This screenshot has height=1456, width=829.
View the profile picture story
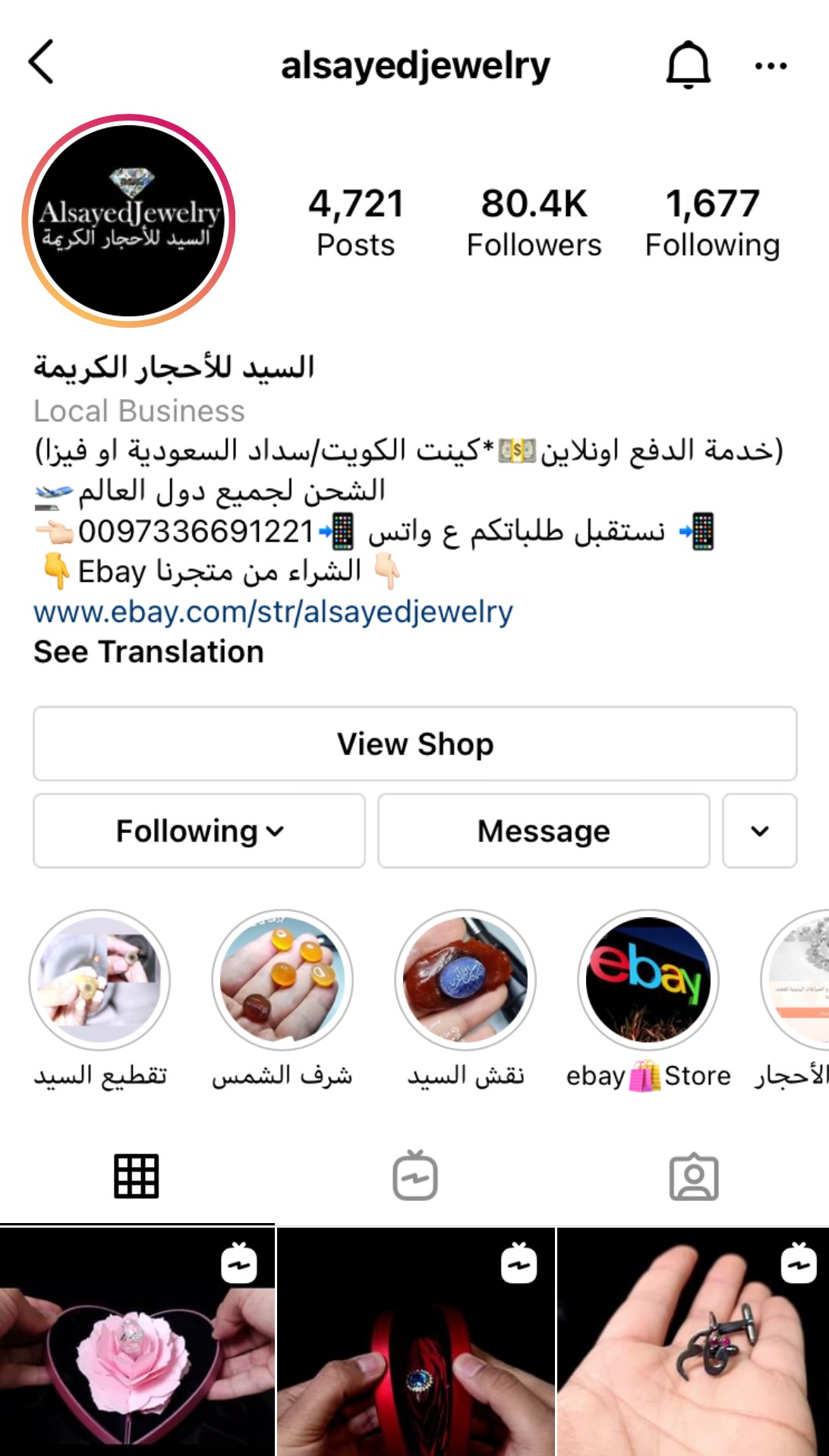[129, 221]
